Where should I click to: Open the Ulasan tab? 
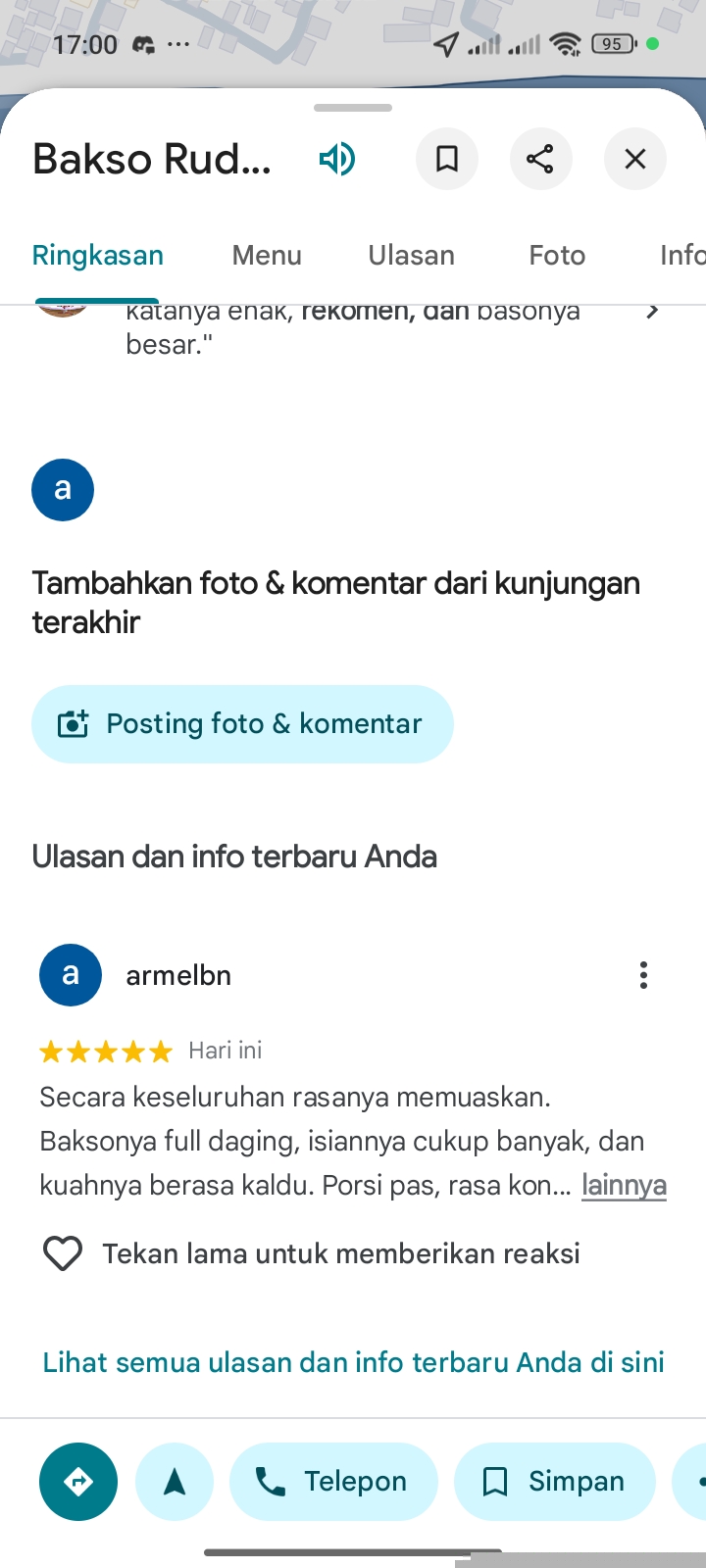411,256
